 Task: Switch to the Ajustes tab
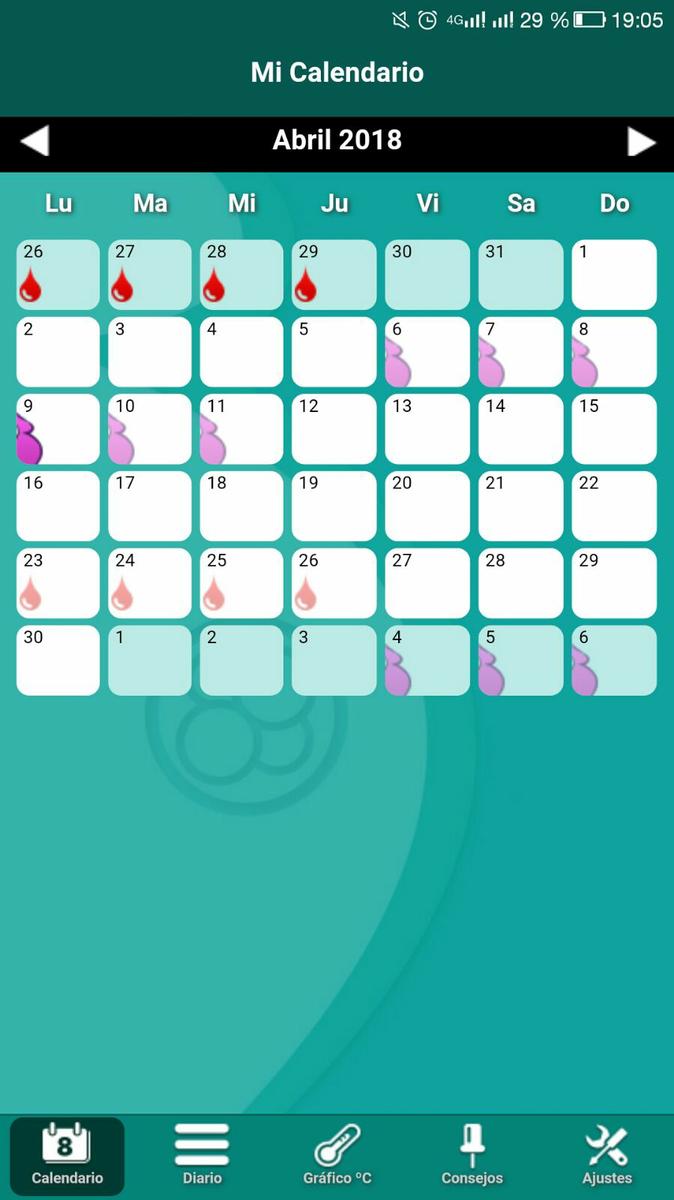[x=607, y=1155]
